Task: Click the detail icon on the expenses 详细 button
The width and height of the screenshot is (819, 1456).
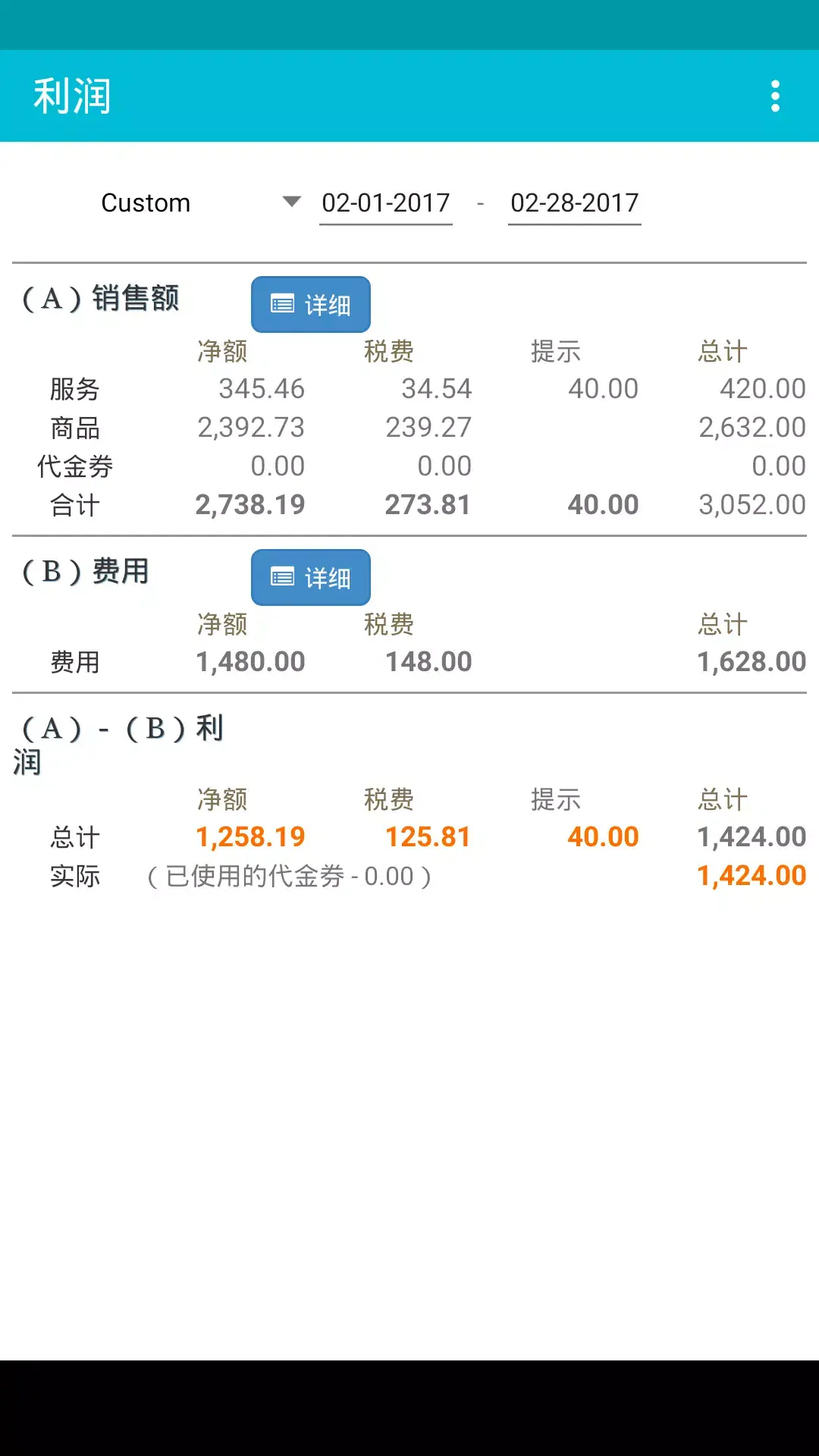Action: (281, 577)
